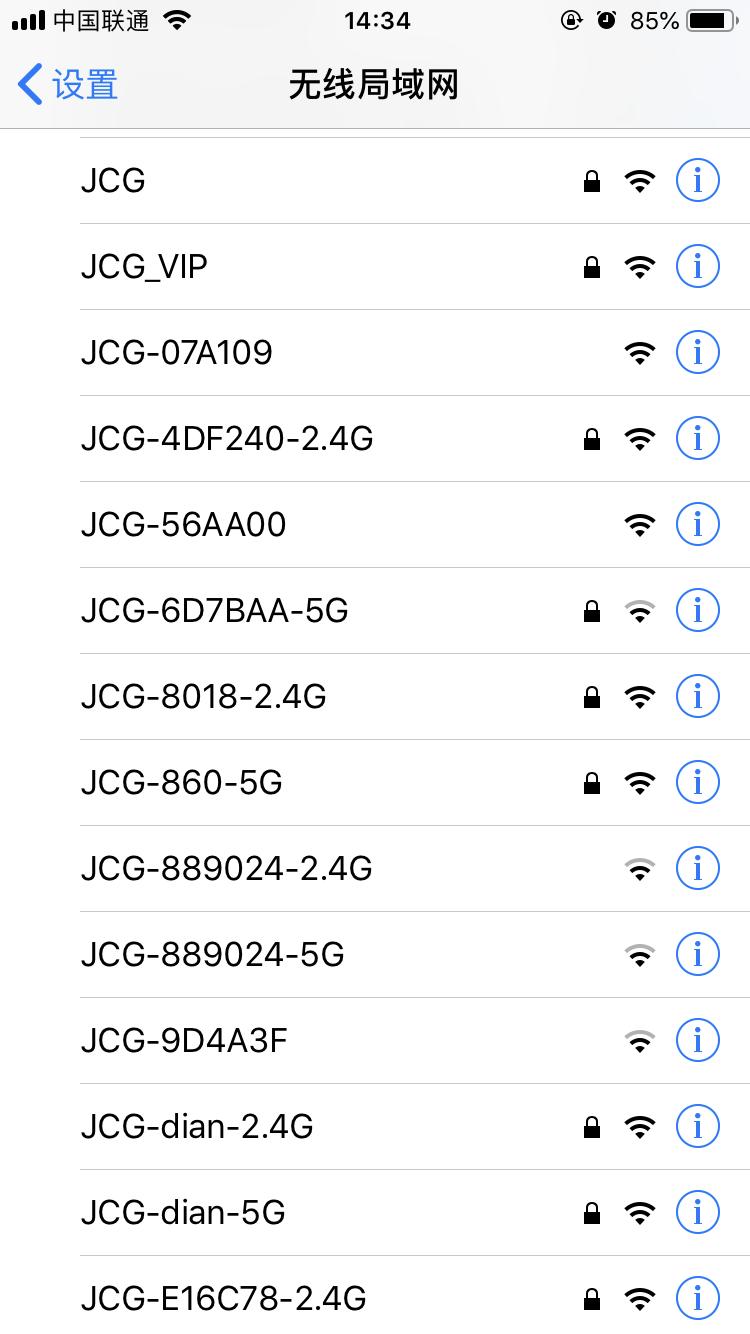750x1334 pixels.
Task: Tap the info icon beside JCG_VIP
Action: pyautogui.click(x=697, y=266)
